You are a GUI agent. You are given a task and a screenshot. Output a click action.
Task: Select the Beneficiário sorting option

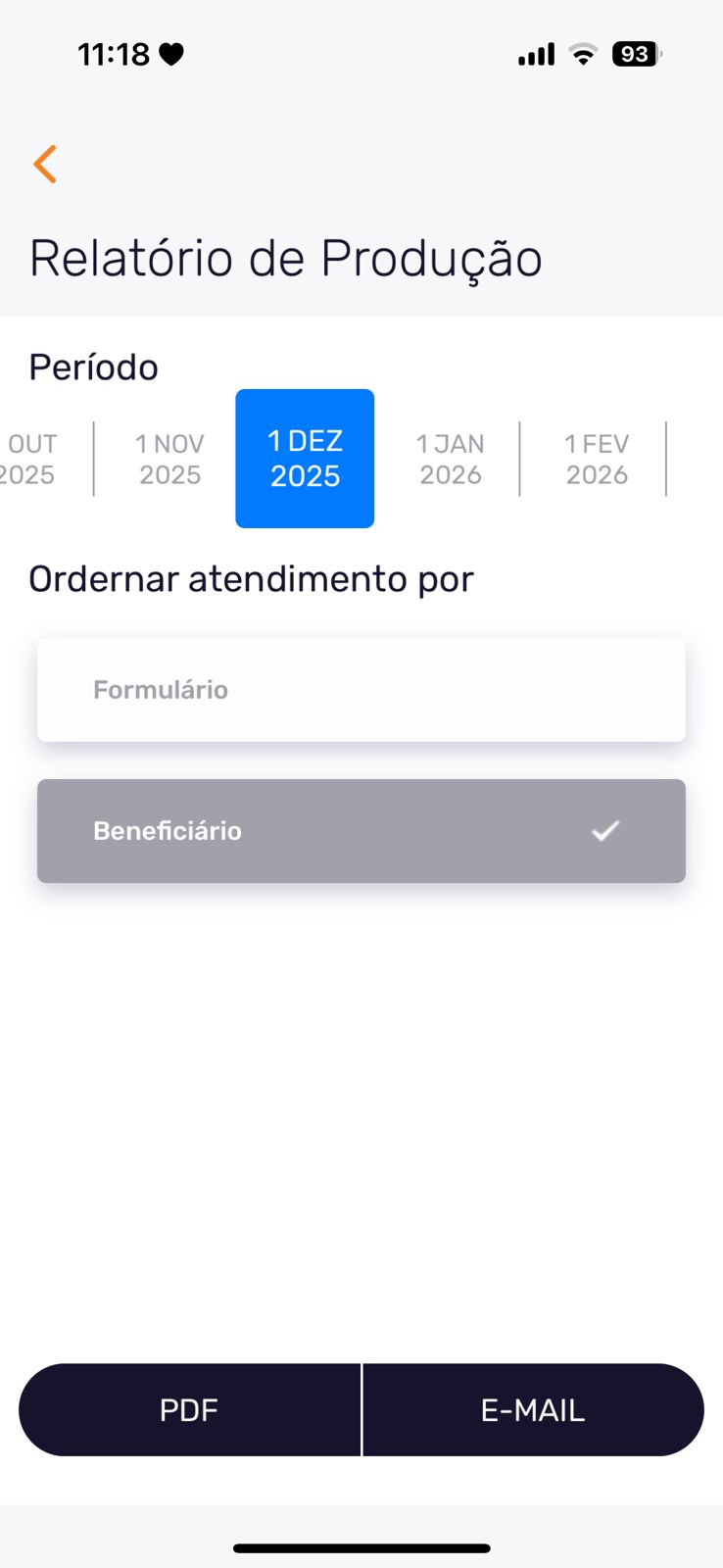tap(361, 831)
